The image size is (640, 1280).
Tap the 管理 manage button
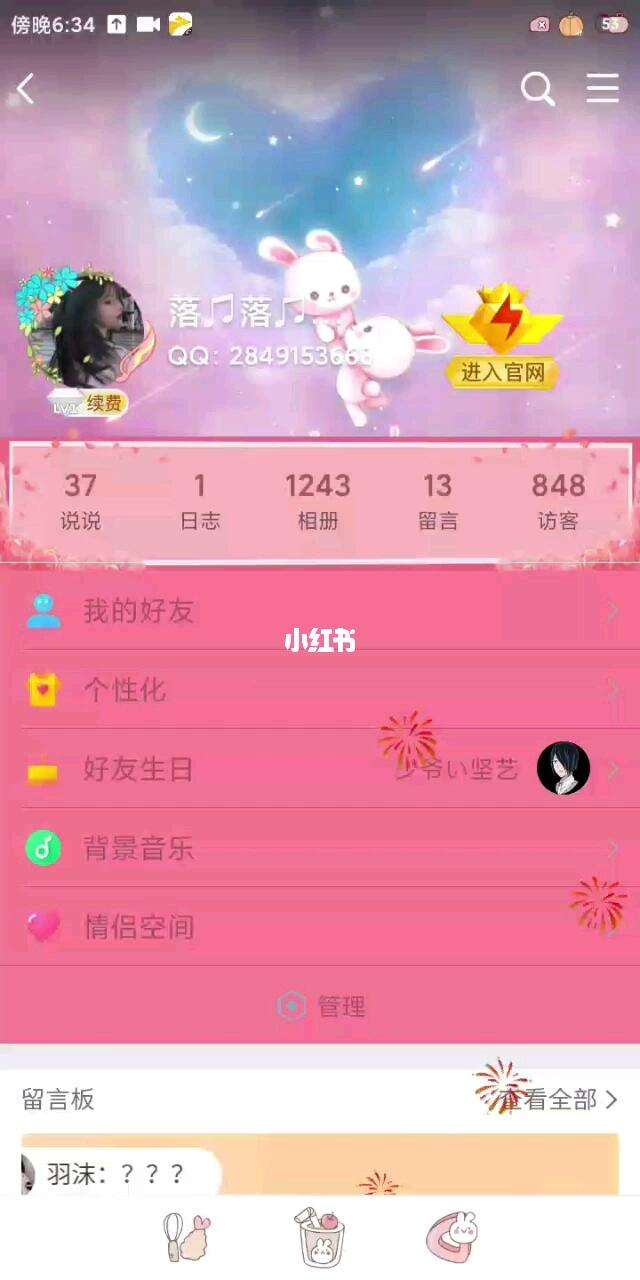[x=322, y=1006]
